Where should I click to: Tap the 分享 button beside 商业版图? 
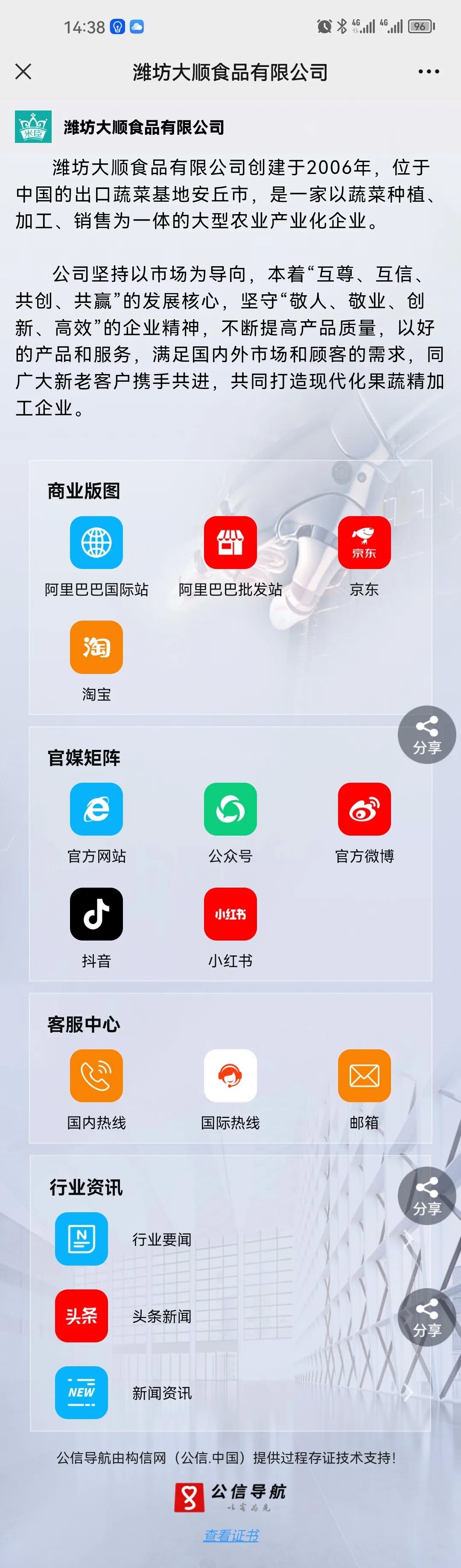tap(427, 734)
